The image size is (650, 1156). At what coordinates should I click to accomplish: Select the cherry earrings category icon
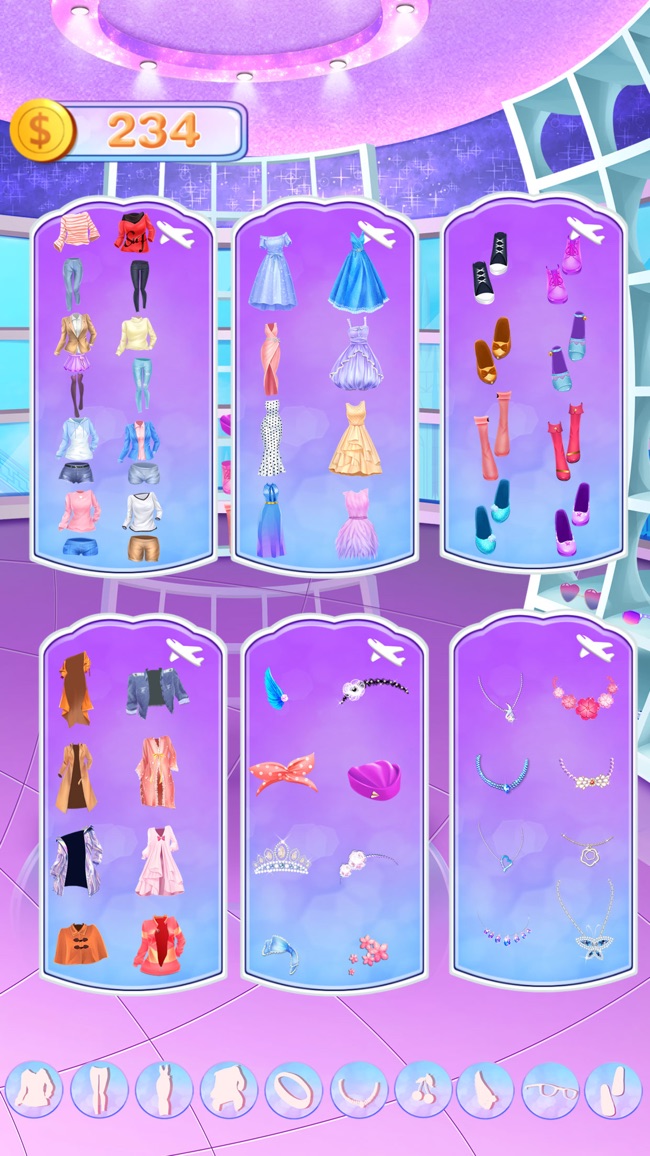pyautogui.click(x=423, y=1089)
